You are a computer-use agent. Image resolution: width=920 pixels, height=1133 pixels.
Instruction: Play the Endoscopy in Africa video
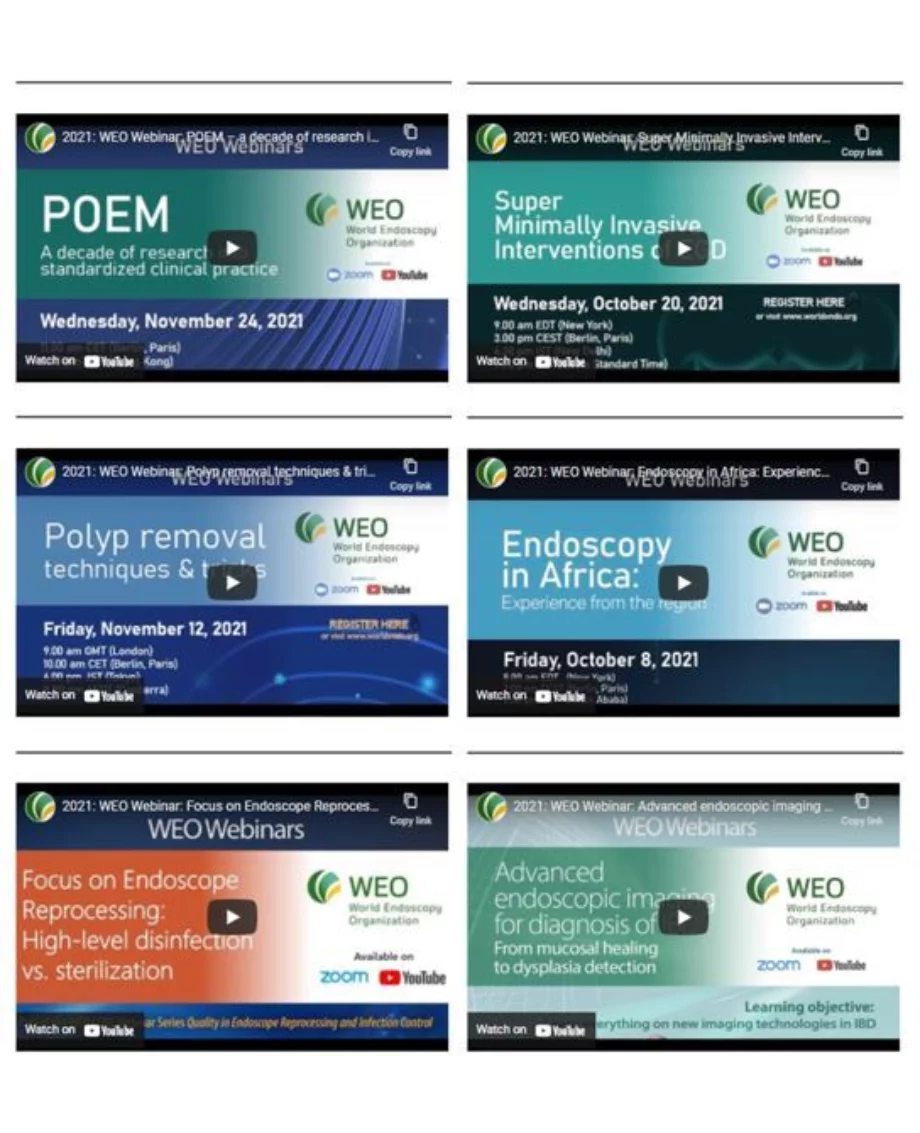[683, 582]
